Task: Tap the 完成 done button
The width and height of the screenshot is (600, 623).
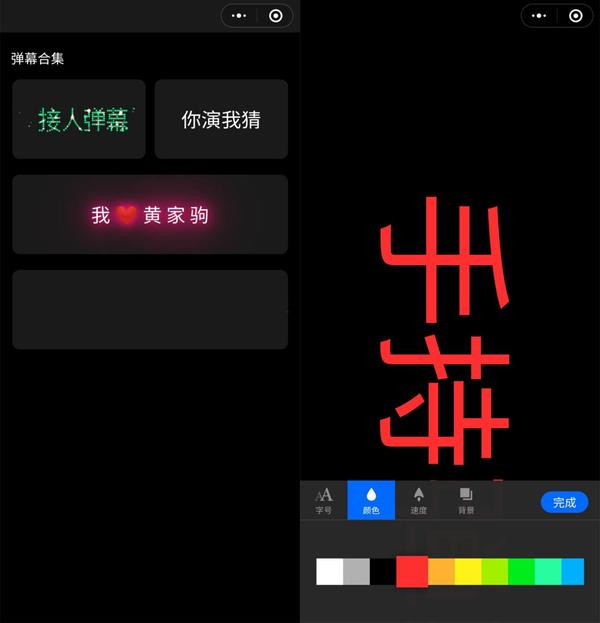Action: [564, 502]
